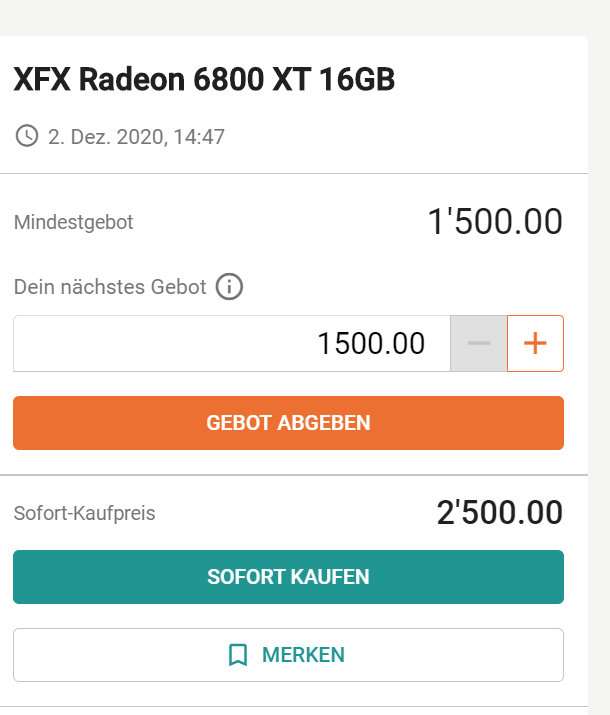610x715 pixels.
Task: Save the listing with Merken
Action: tap(288, 655)
